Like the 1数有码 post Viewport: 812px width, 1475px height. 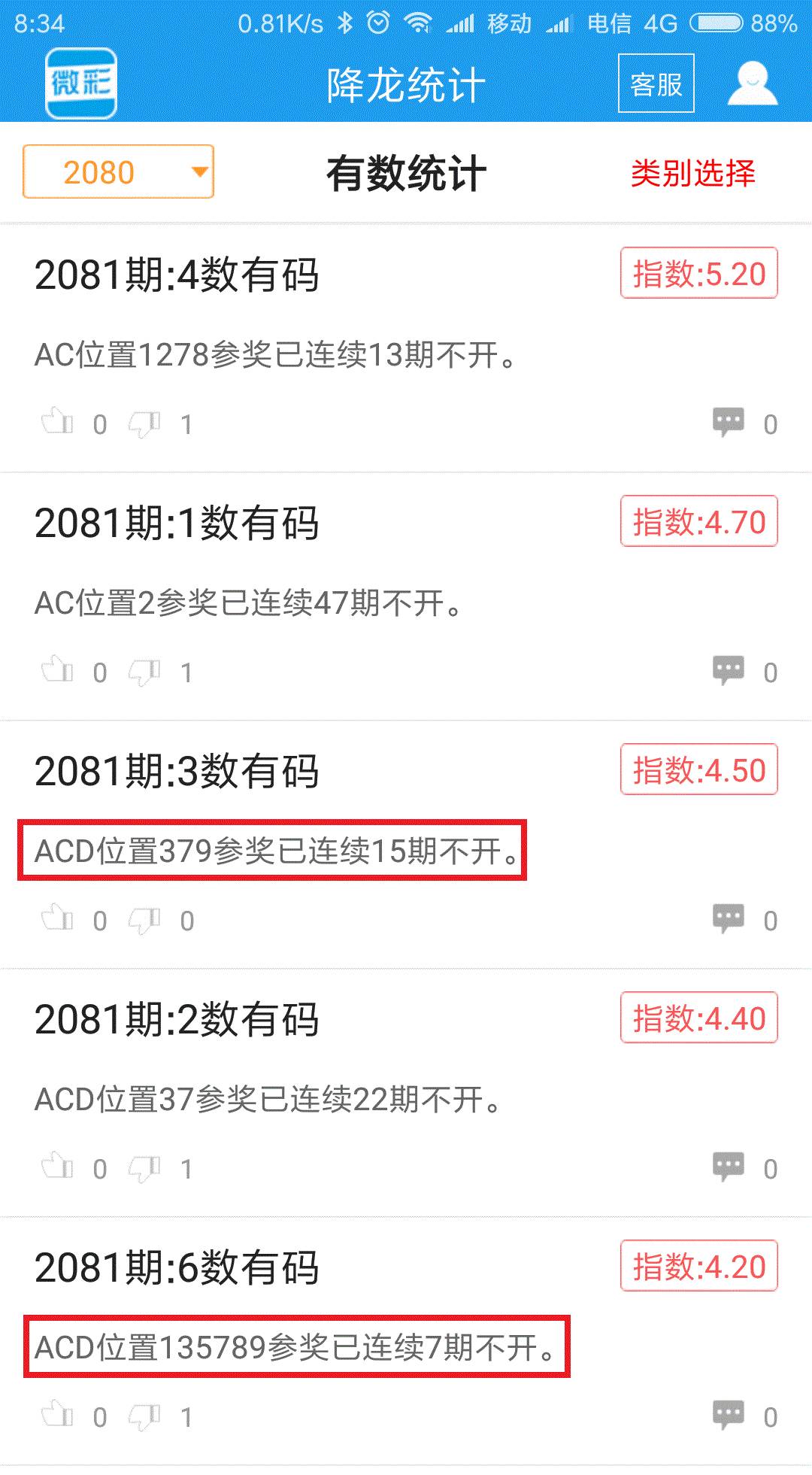(57, 670)
